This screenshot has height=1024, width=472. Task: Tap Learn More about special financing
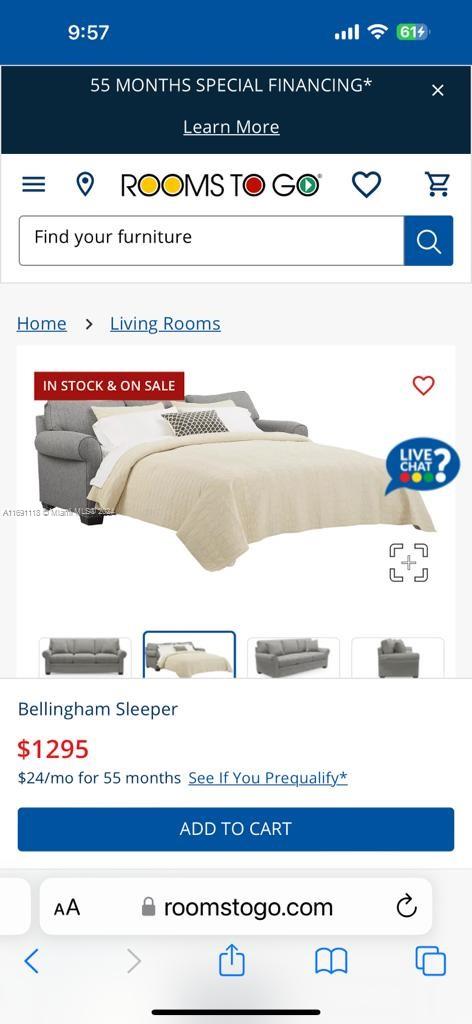[x=231, y=127]
